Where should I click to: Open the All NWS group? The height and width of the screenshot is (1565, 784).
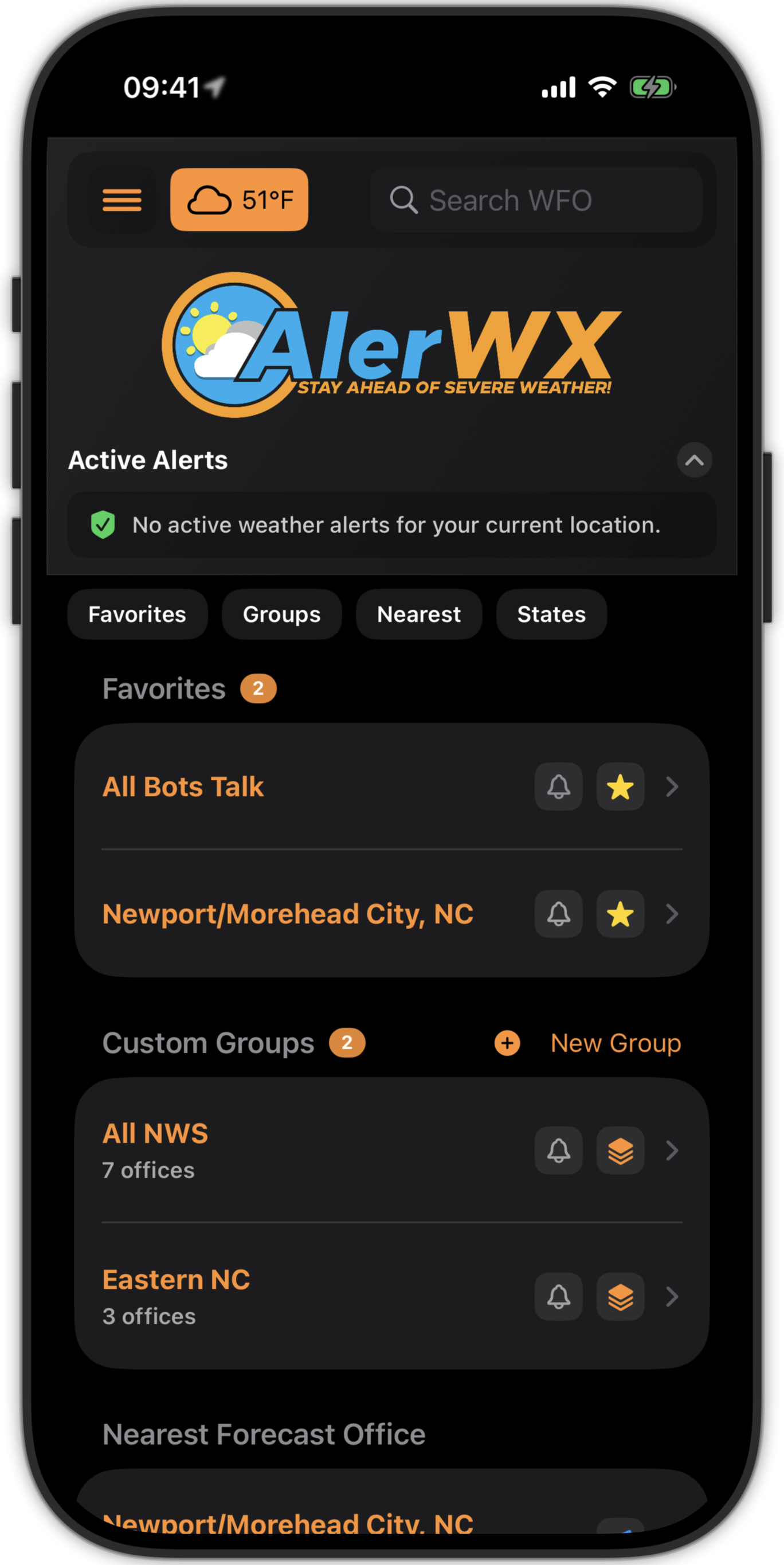pos(155,1134)
